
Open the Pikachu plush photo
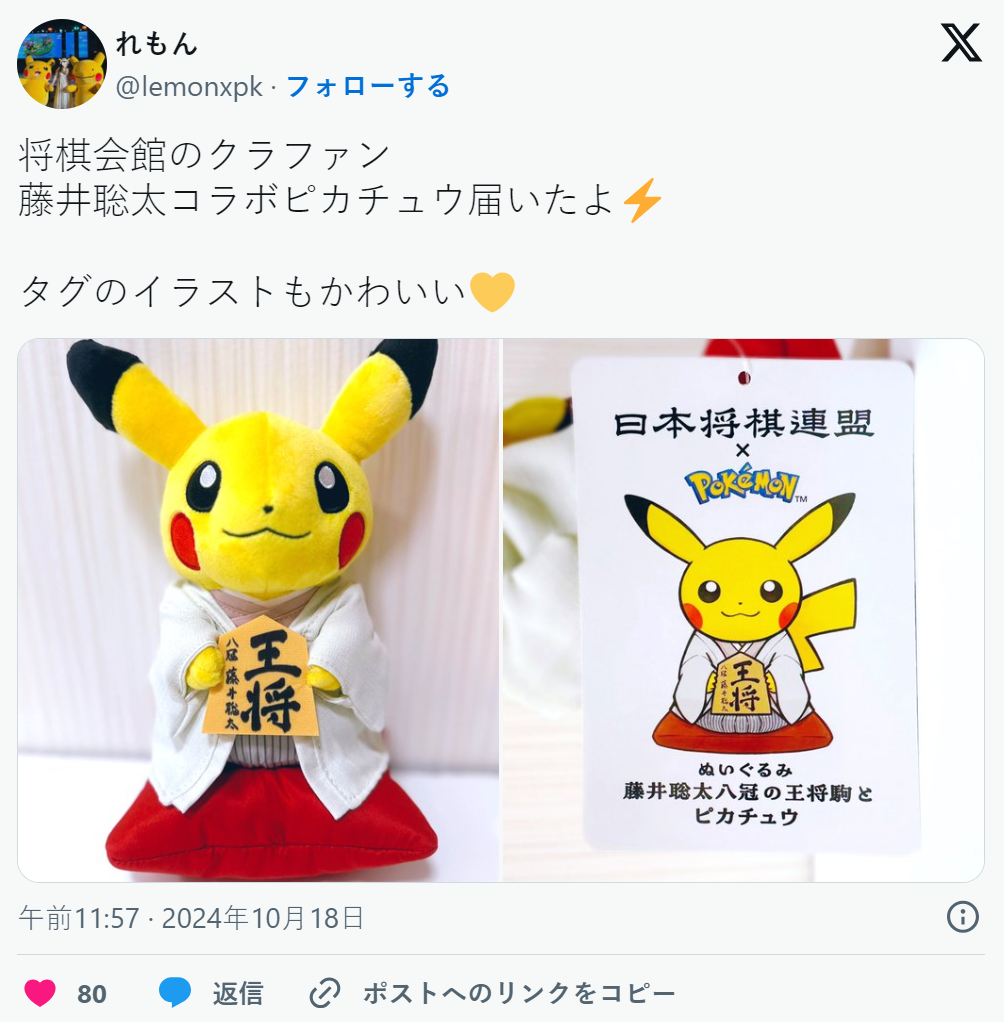tap(259, 610)
